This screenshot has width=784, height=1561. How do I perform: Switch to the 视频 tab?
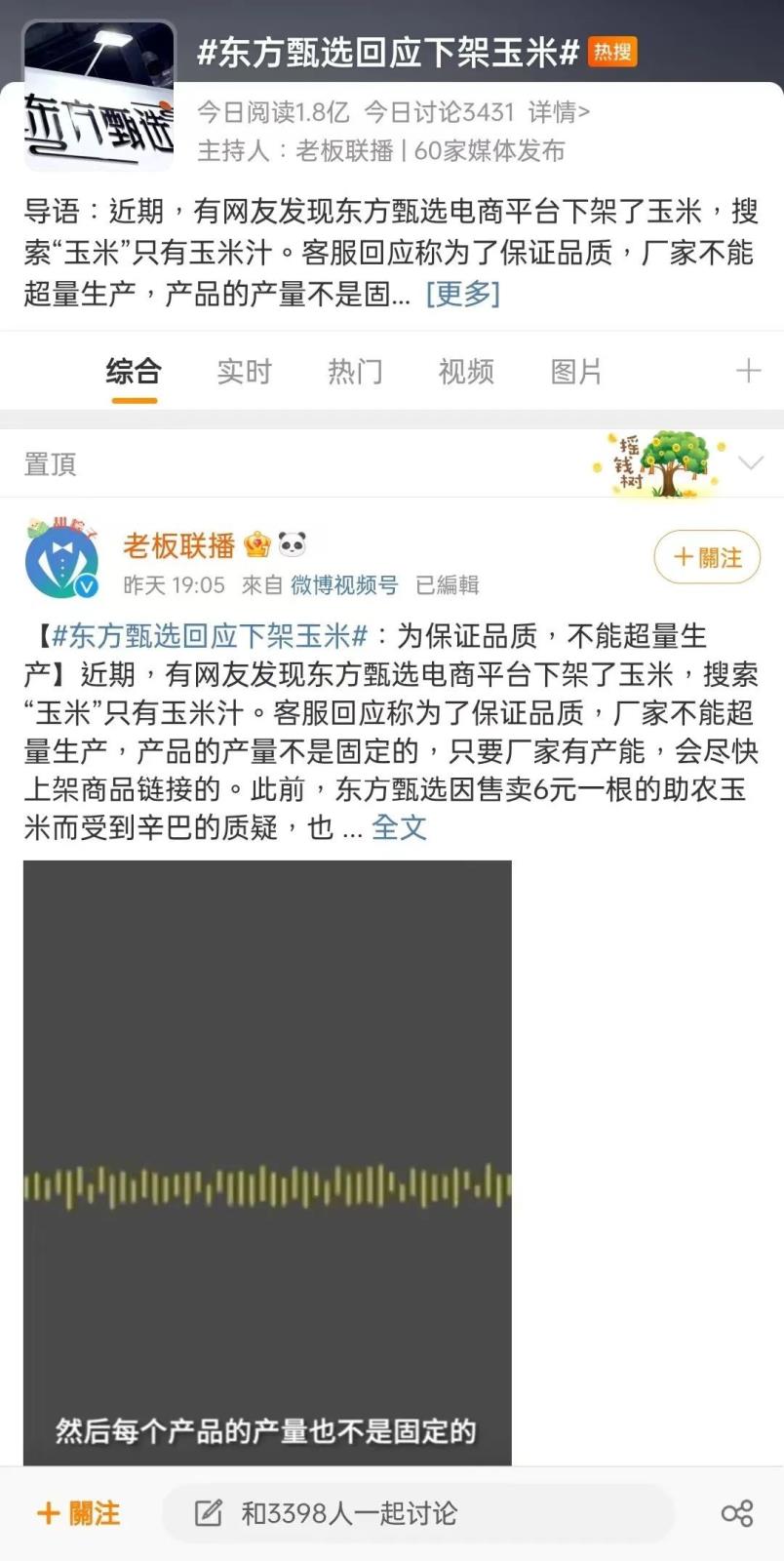(466, 372)
